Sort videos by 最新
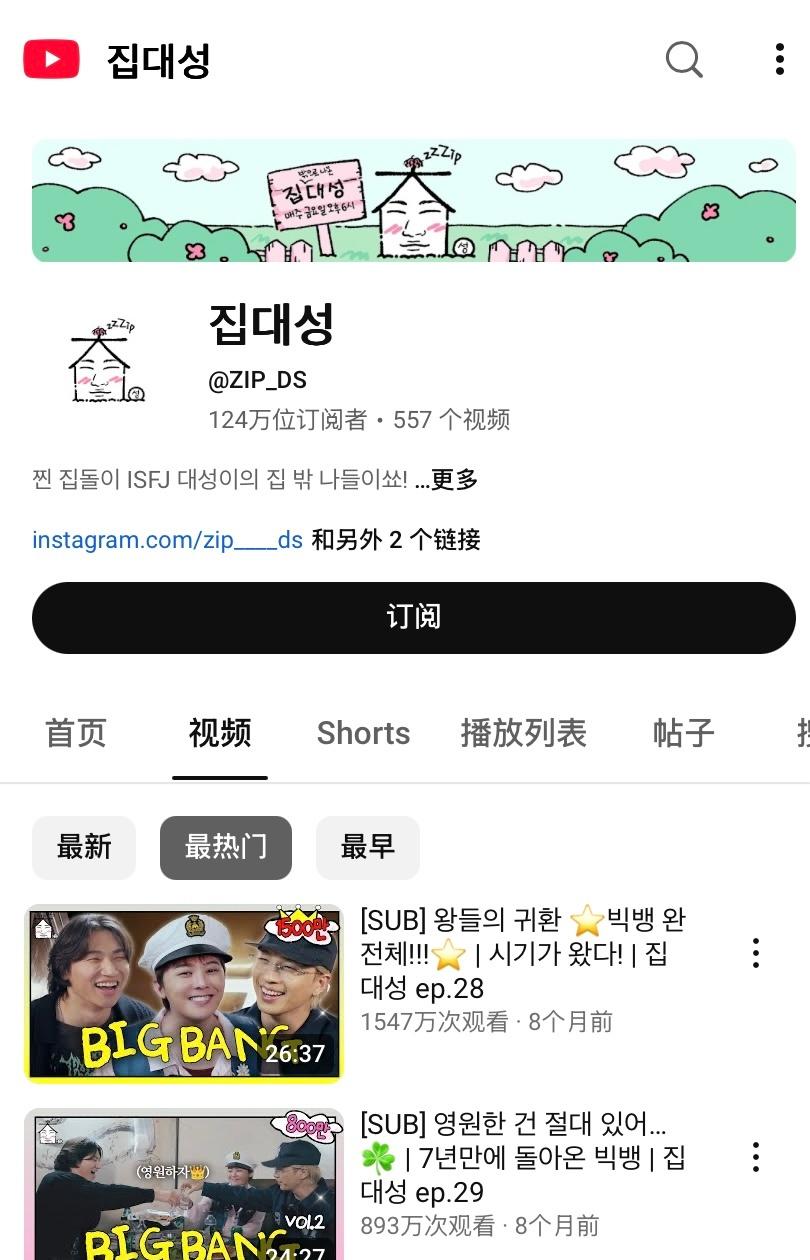 84,847
